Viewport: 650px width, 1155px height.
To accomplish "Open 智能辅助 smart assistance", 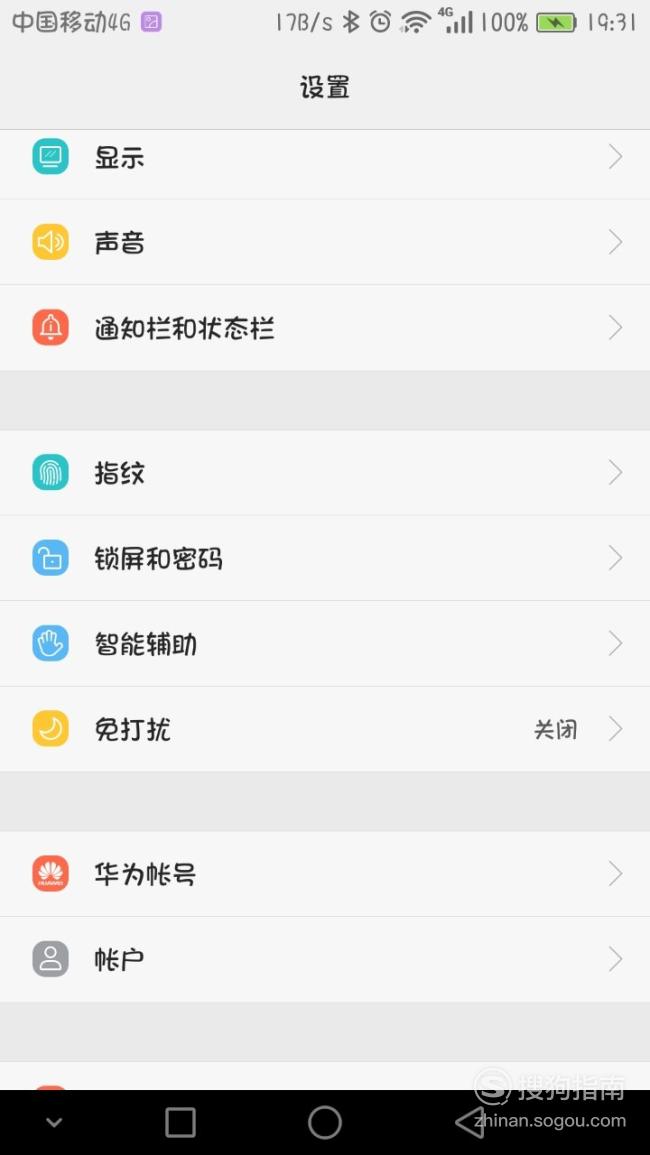I will [x=325, y=644].
